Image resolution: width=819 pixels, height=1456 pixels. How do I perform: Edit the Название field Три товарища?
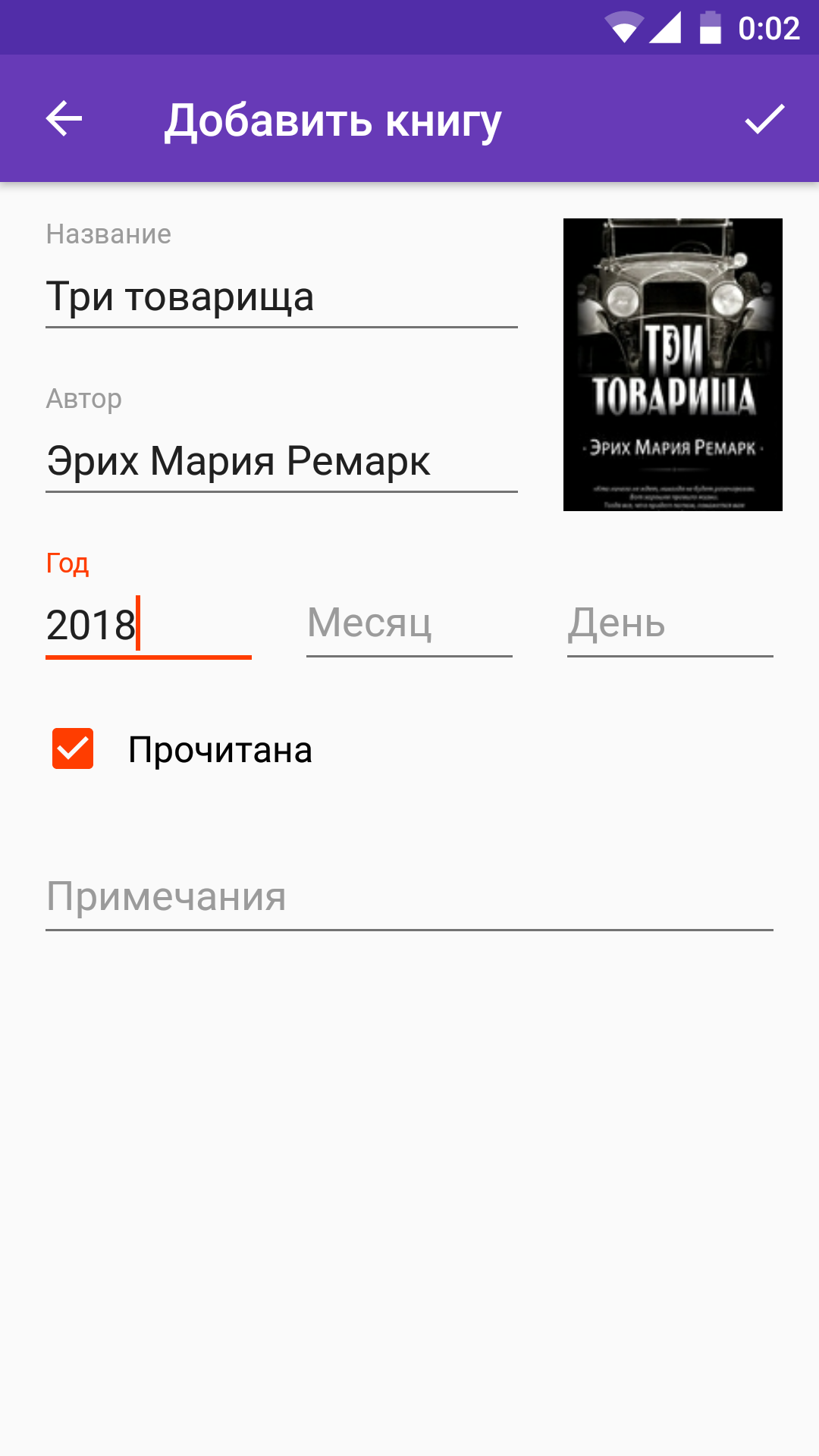coord(281,297)
